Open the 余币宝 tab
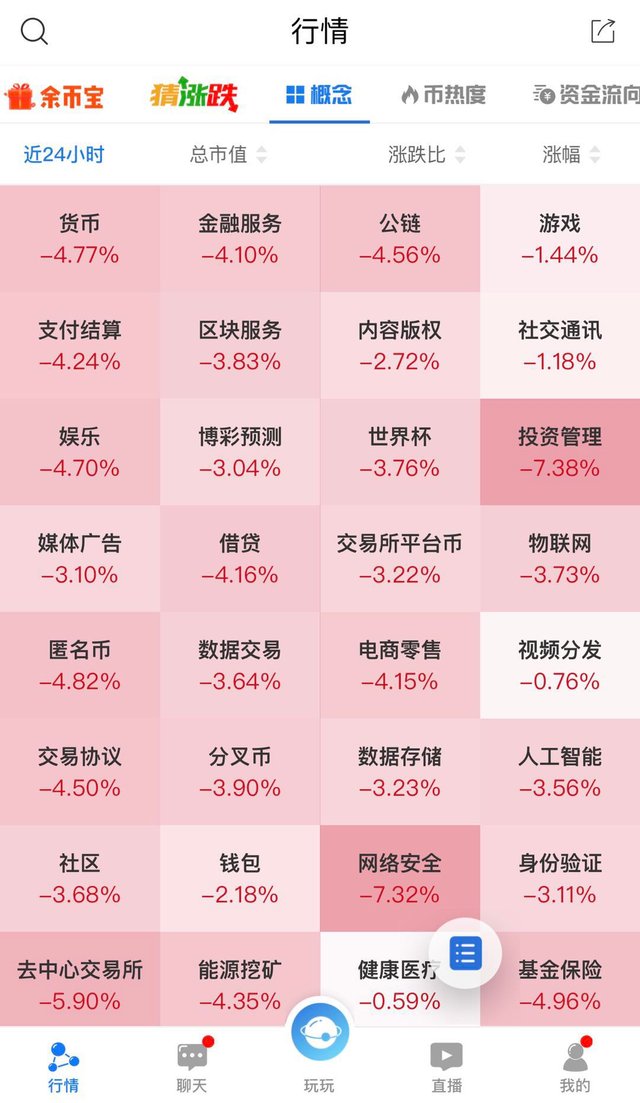The height and width of the screenshot is (1103, 640). click(x=54, y=96)
